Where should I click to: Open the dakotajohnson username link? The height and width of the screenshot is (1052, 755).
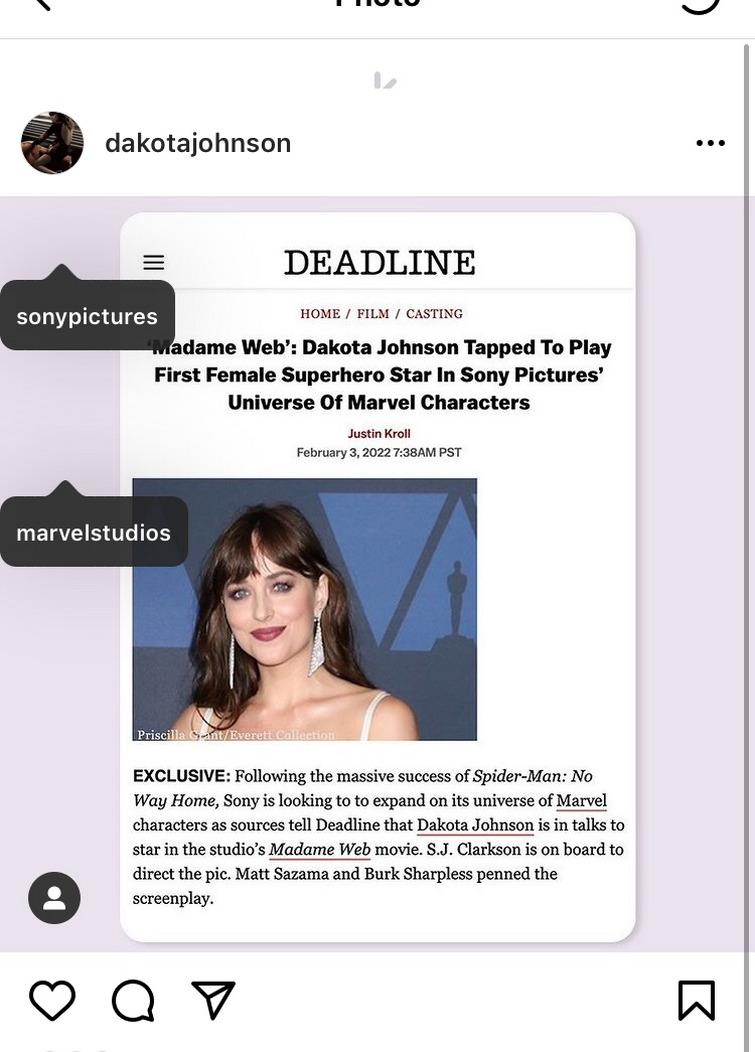tap(198, 143)
